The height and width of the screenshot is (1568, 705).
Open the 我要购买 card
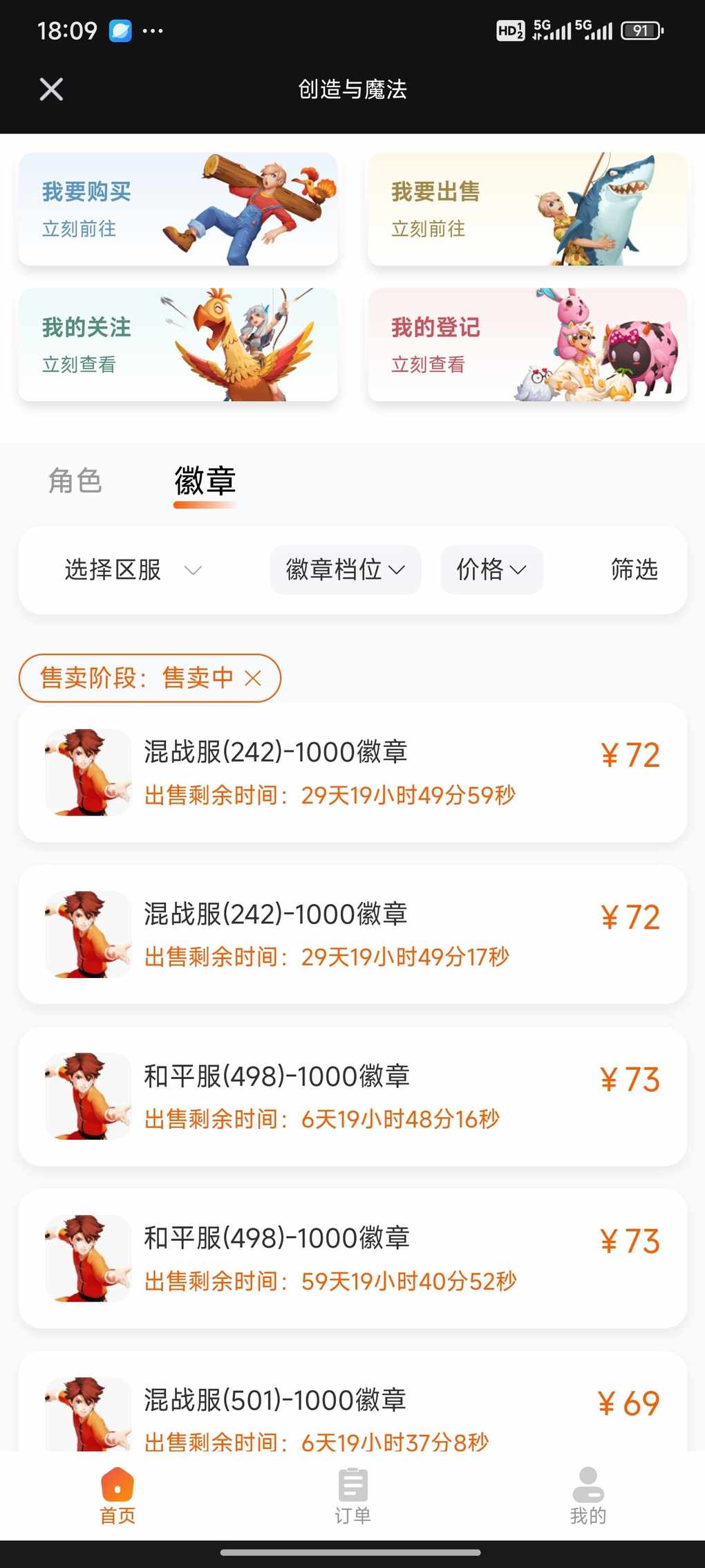click(x=178, y=209)
